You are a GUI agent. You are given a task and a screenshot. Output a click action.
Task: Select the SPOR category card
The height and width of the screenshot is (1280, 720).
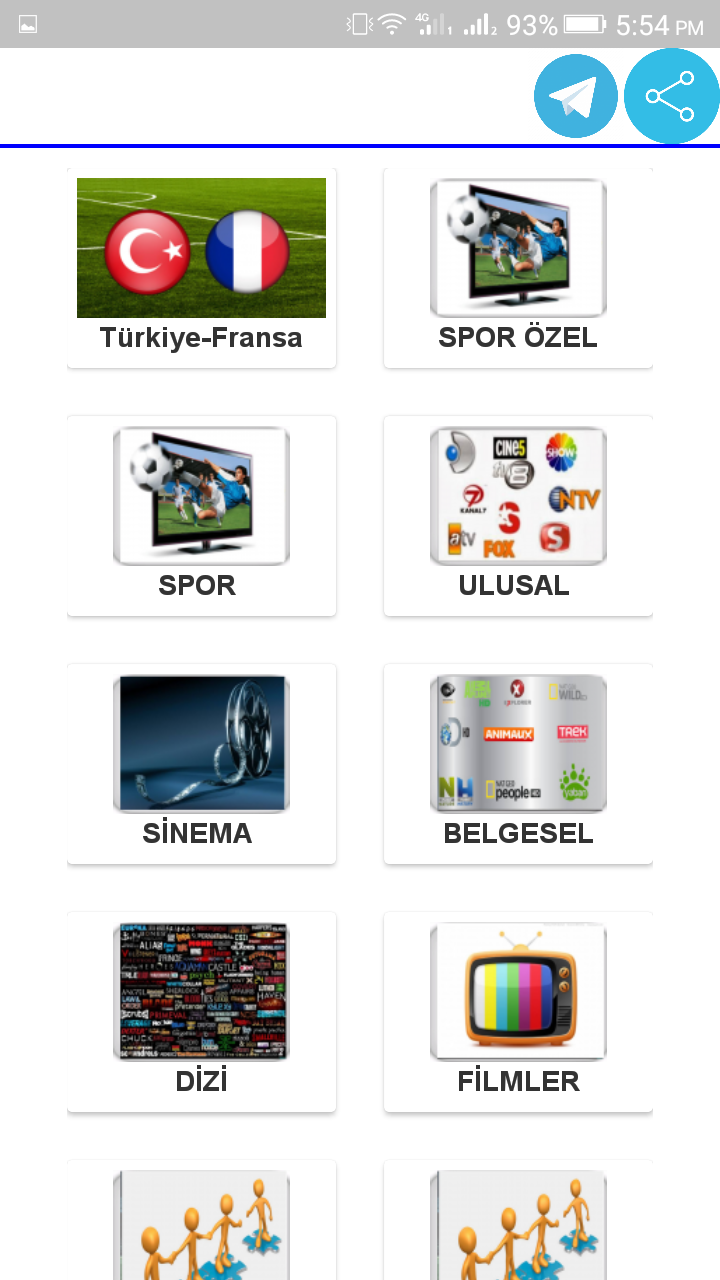(x=202, y=516)
